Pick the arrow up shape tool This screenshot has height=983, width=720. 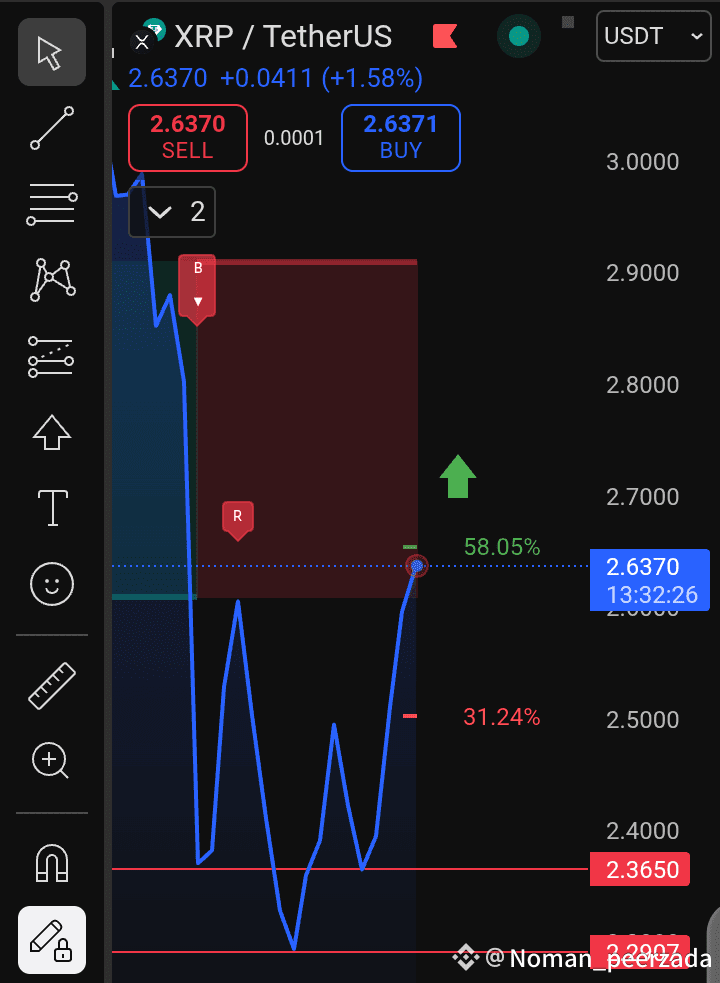[51, 432]
